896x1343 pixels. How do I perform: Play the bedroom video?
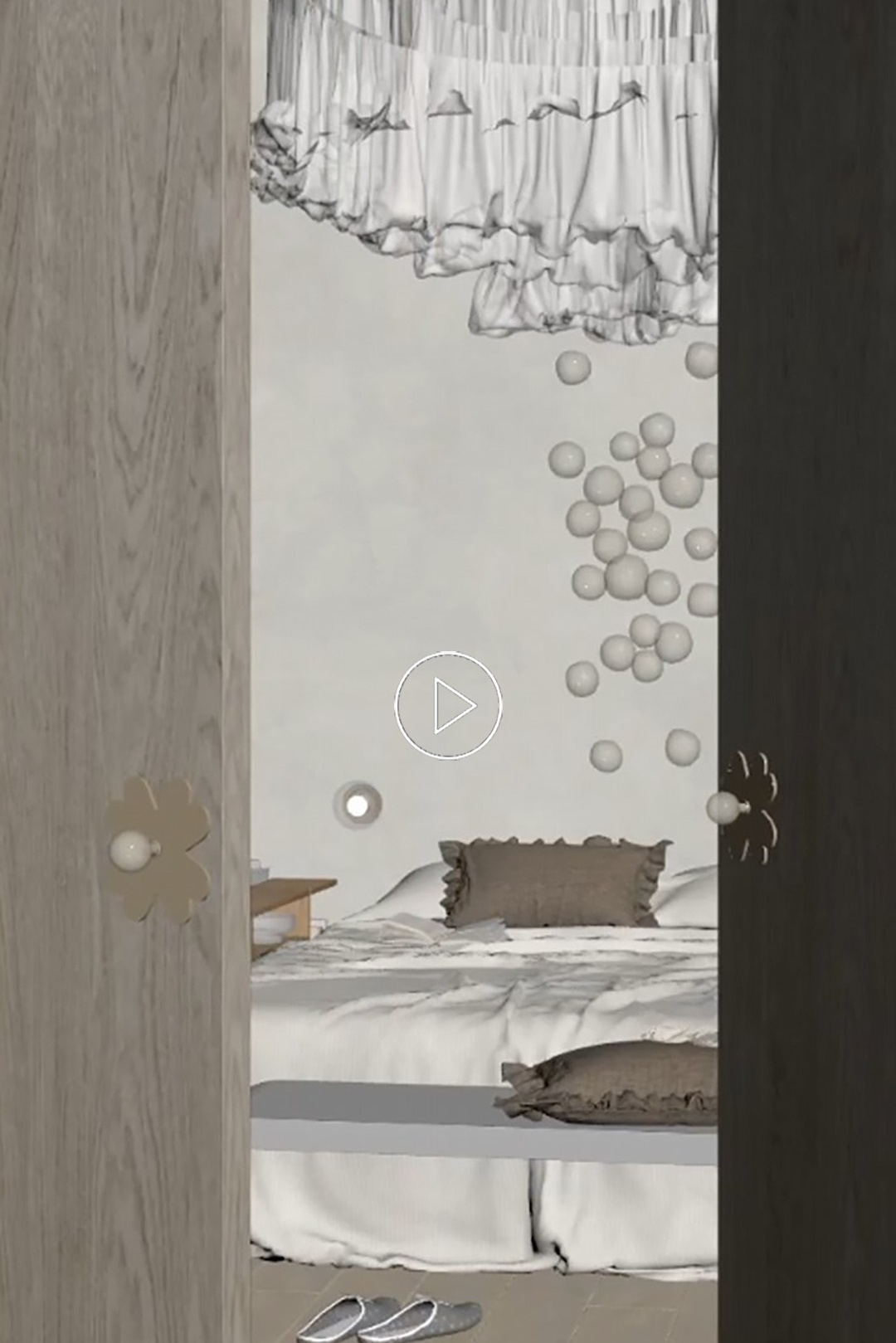point(448,705)
